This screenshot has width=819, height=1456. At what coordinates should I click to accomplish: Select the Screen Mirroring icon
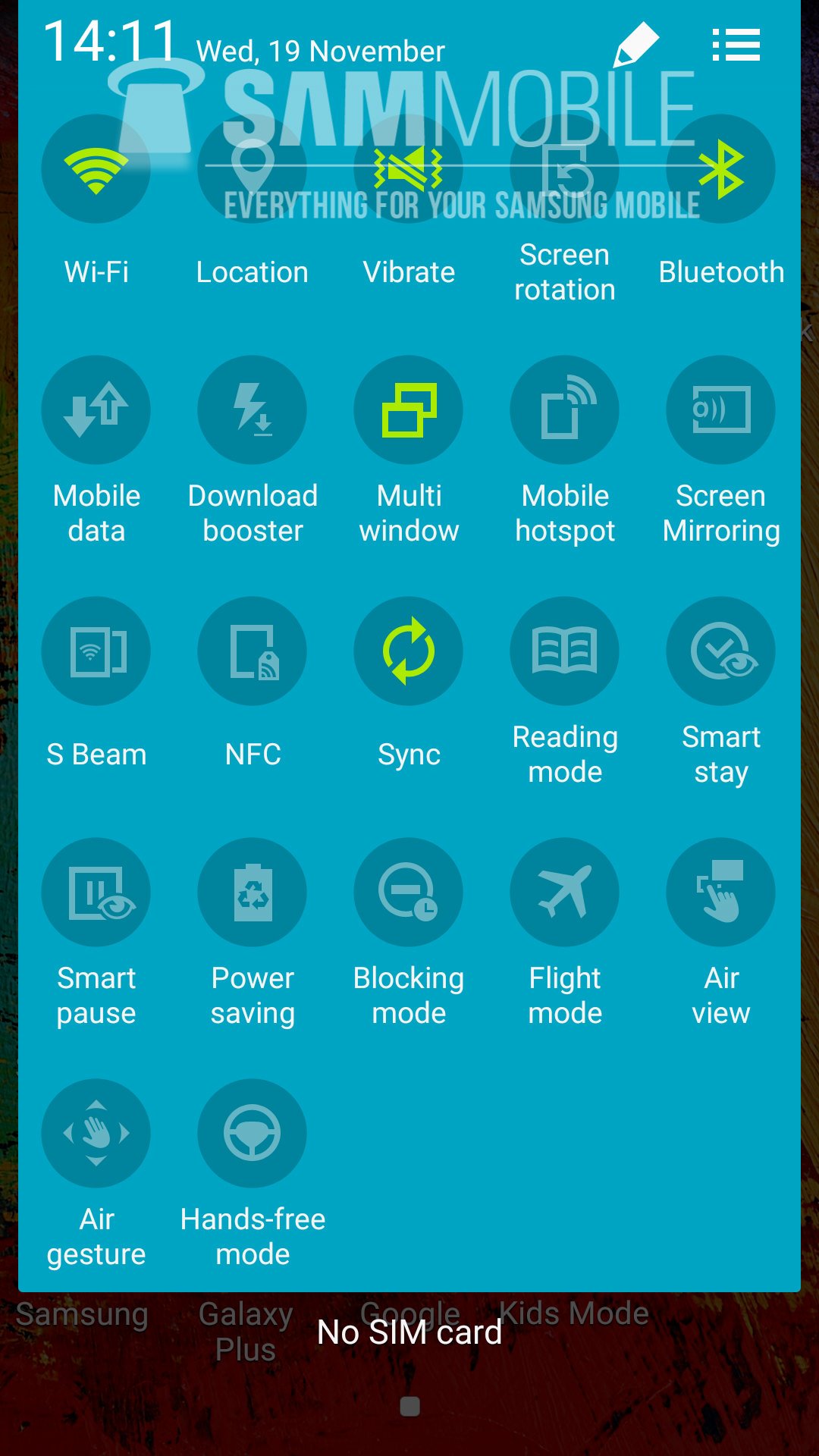coord(720,409)
